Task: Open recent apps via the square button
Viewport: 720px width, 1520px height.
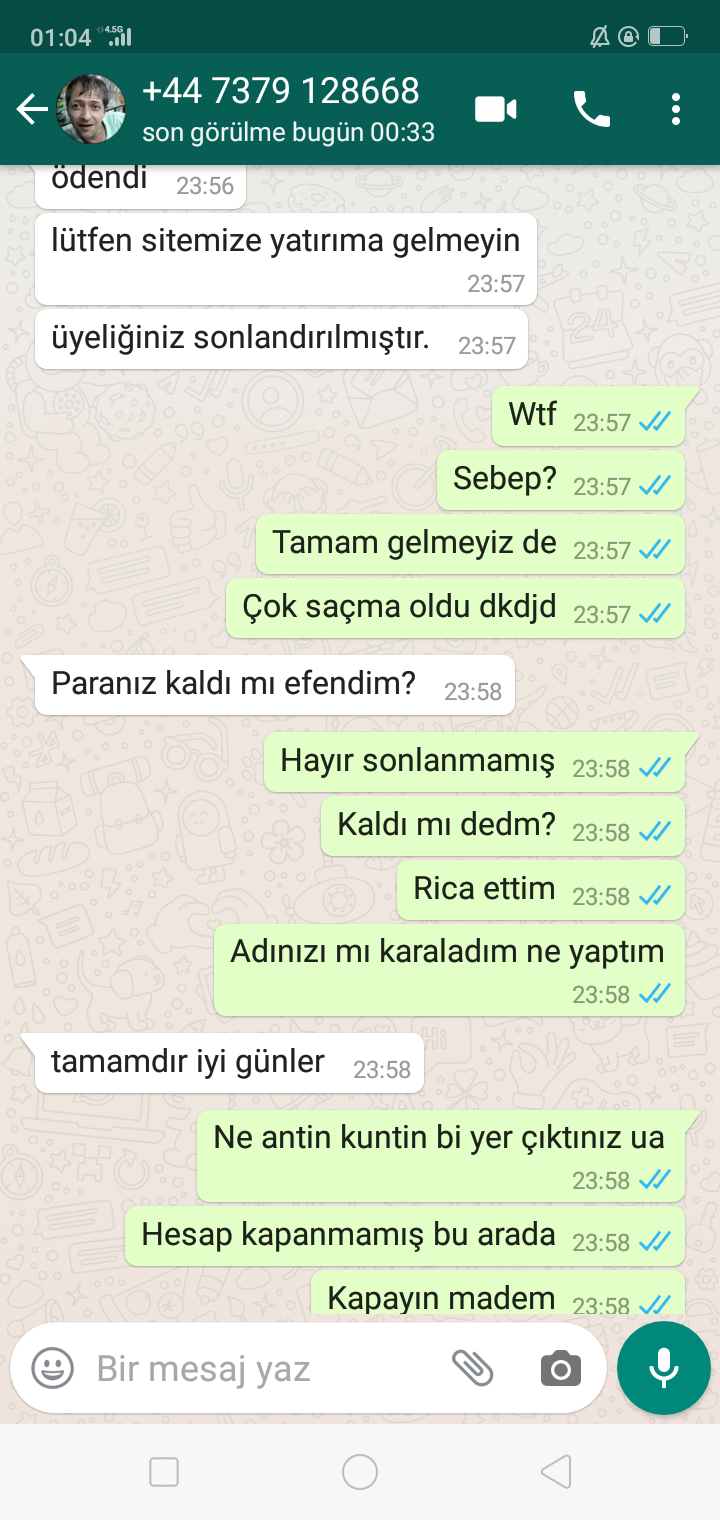Action: [x=164, y=1472]
